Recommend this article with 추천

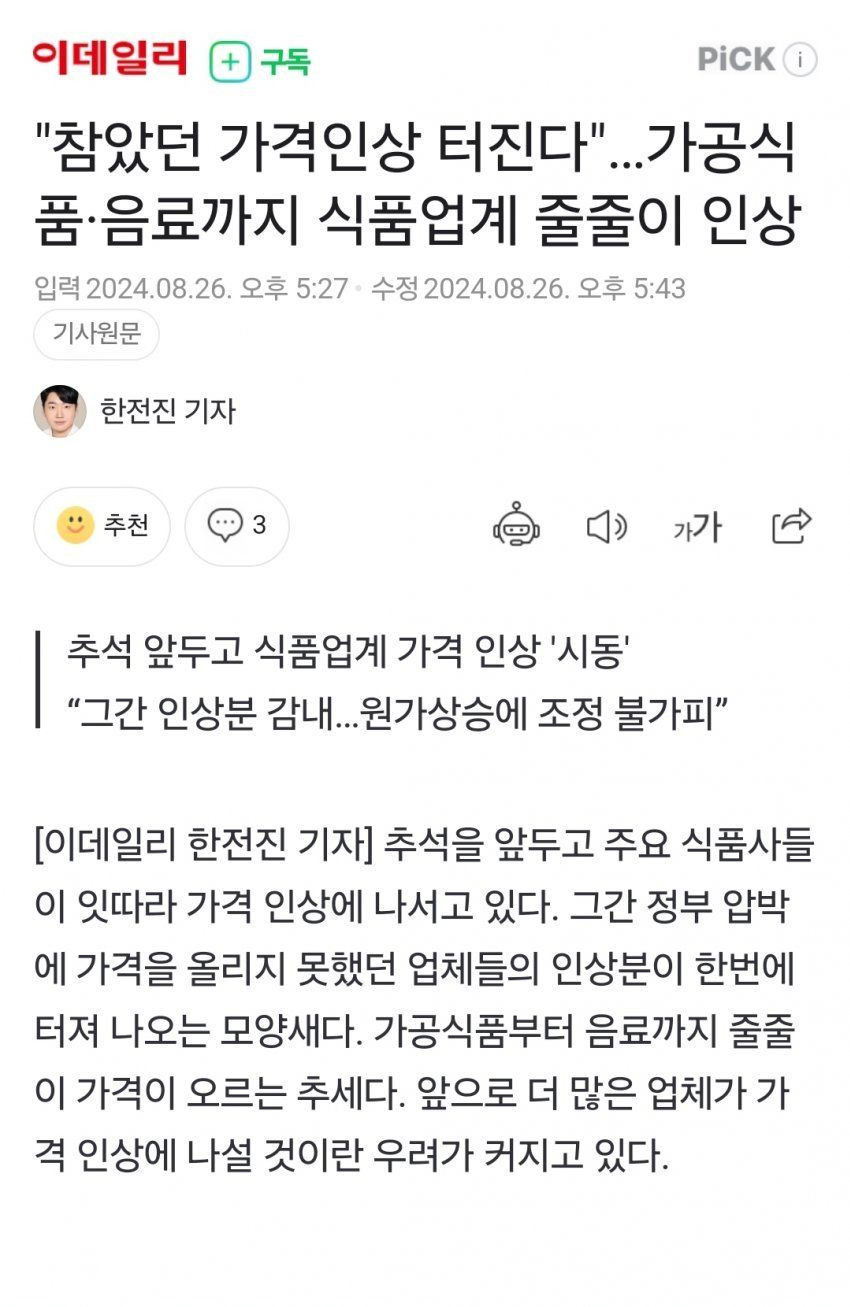point(102,526)
